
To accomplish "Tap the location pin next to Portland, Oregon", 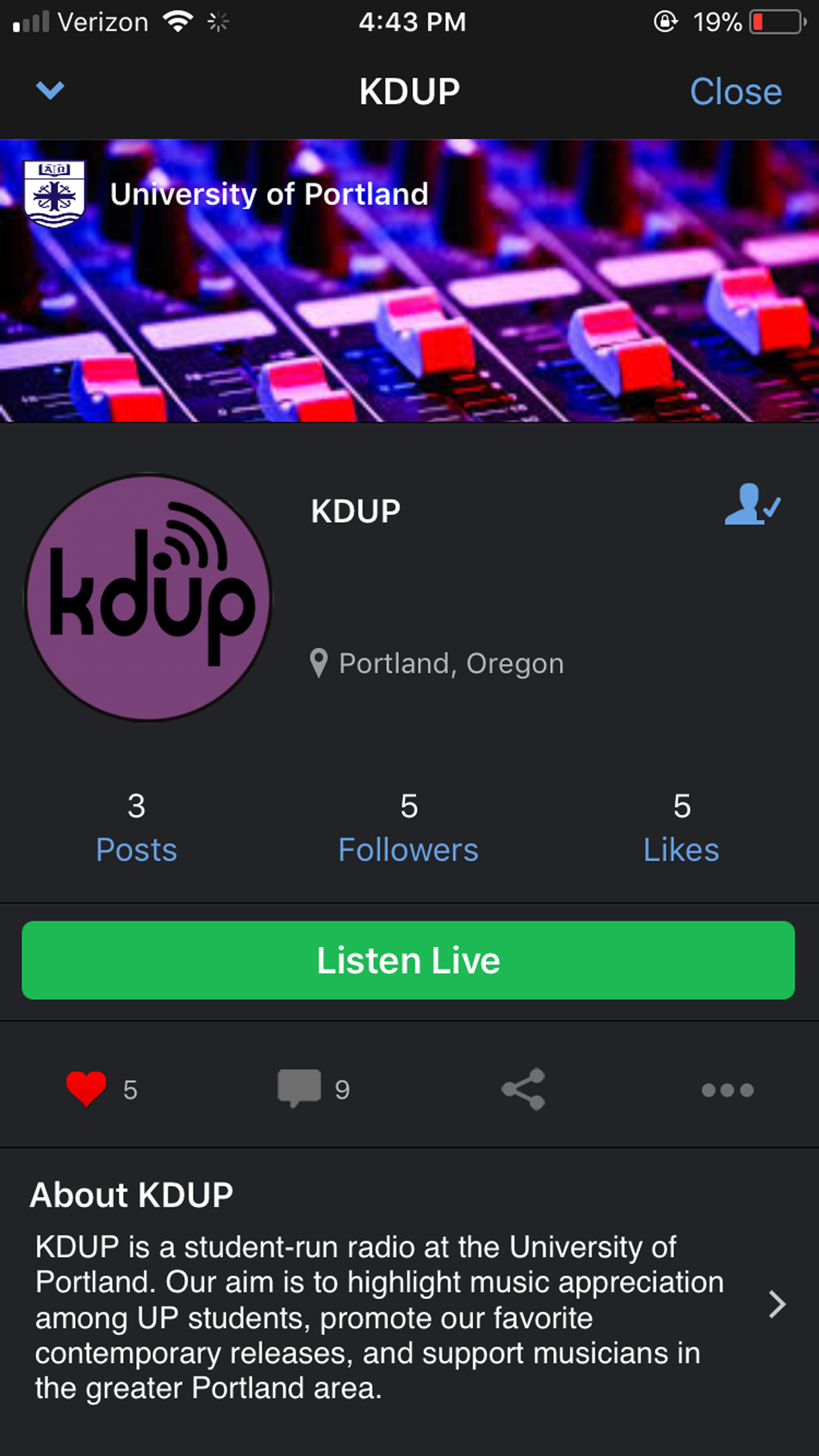I will [319, 663].
